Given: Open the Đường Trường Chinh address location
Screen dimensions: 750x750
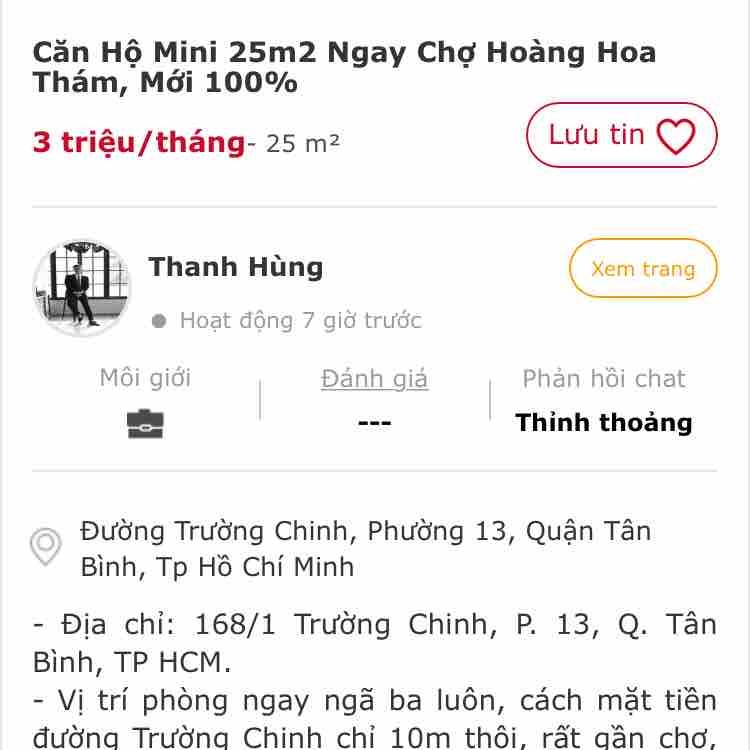Looking at the screenshot, I should (x=365, y=548).
